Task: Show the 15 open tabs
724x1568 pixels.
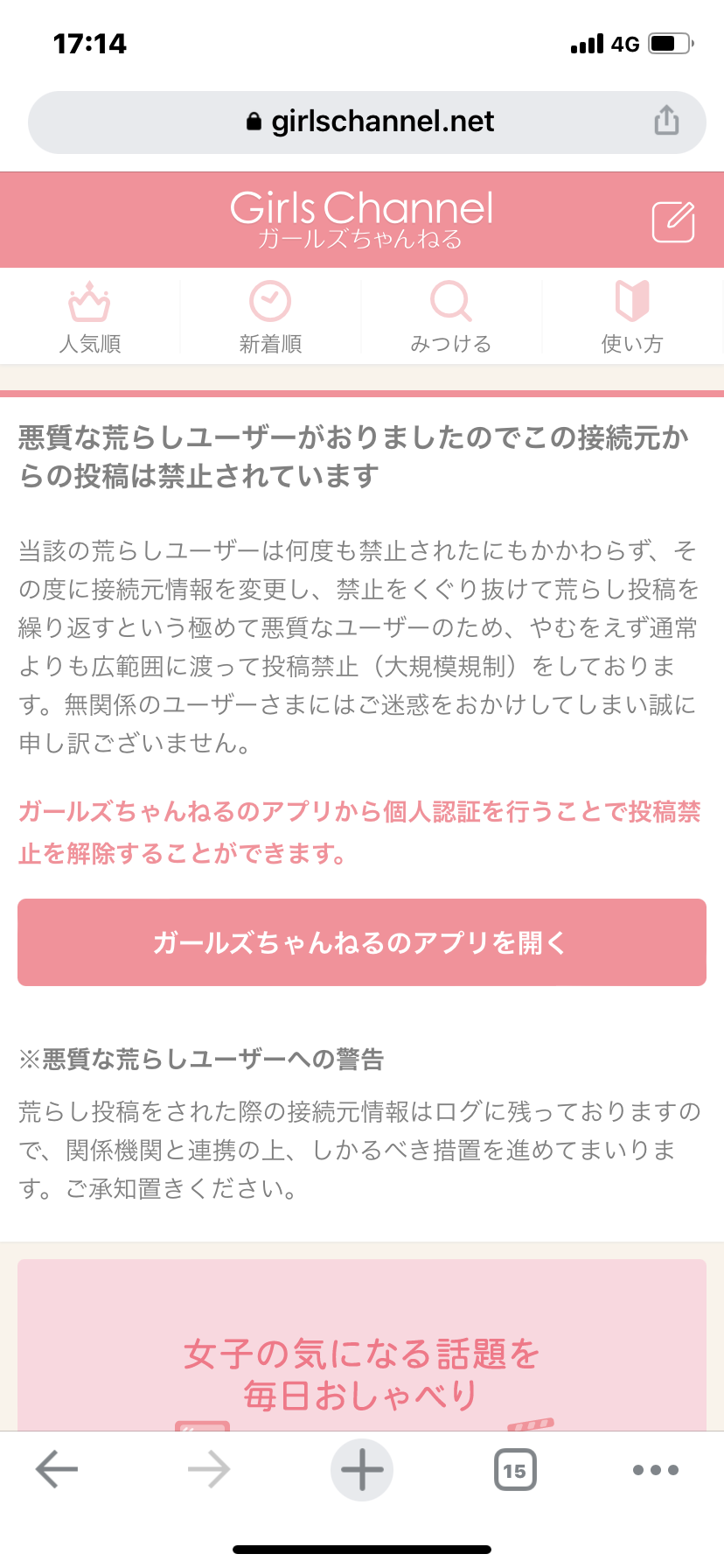Action: click(x=515, y=1470)
